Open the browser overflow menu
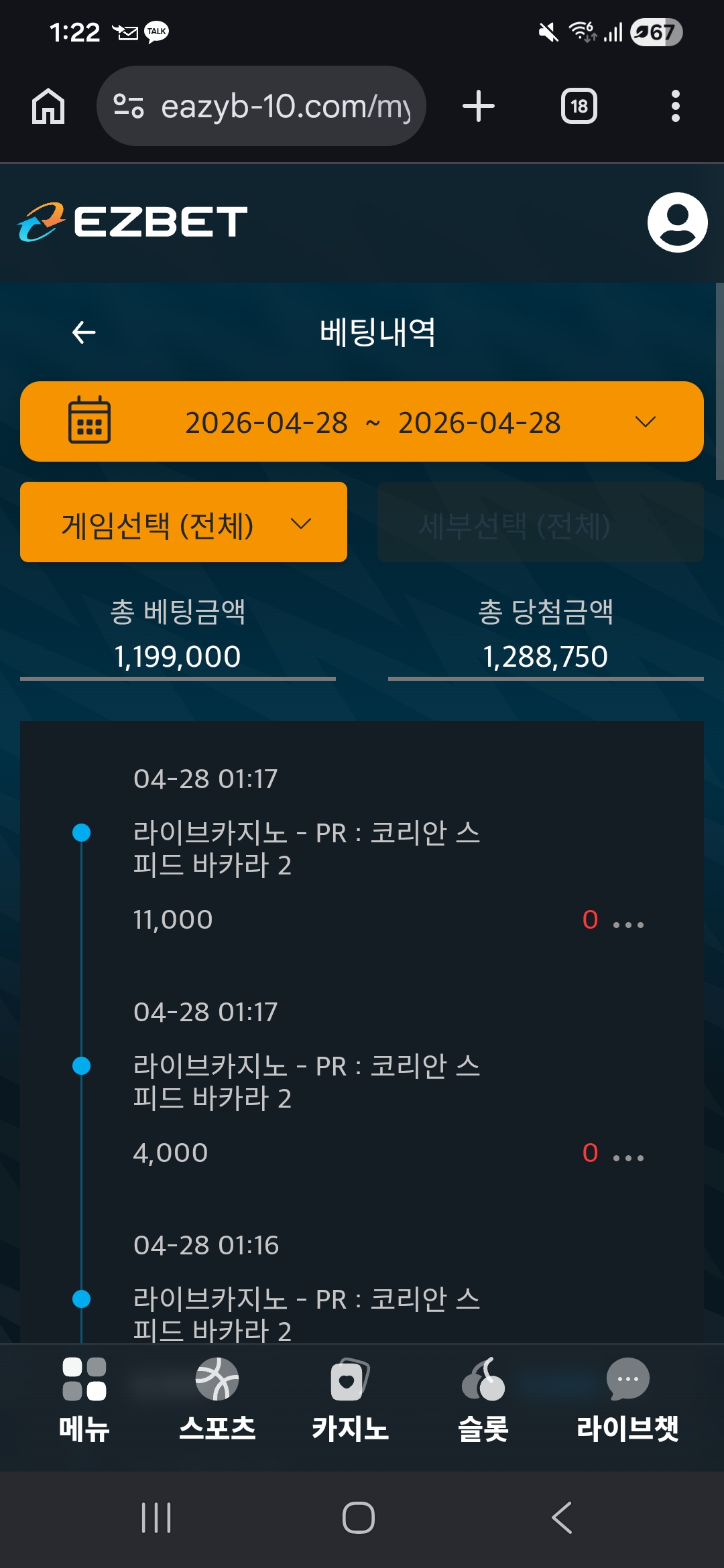This screenshot has height=1568, width=724. pyautogui.click(x=675, y=106)
